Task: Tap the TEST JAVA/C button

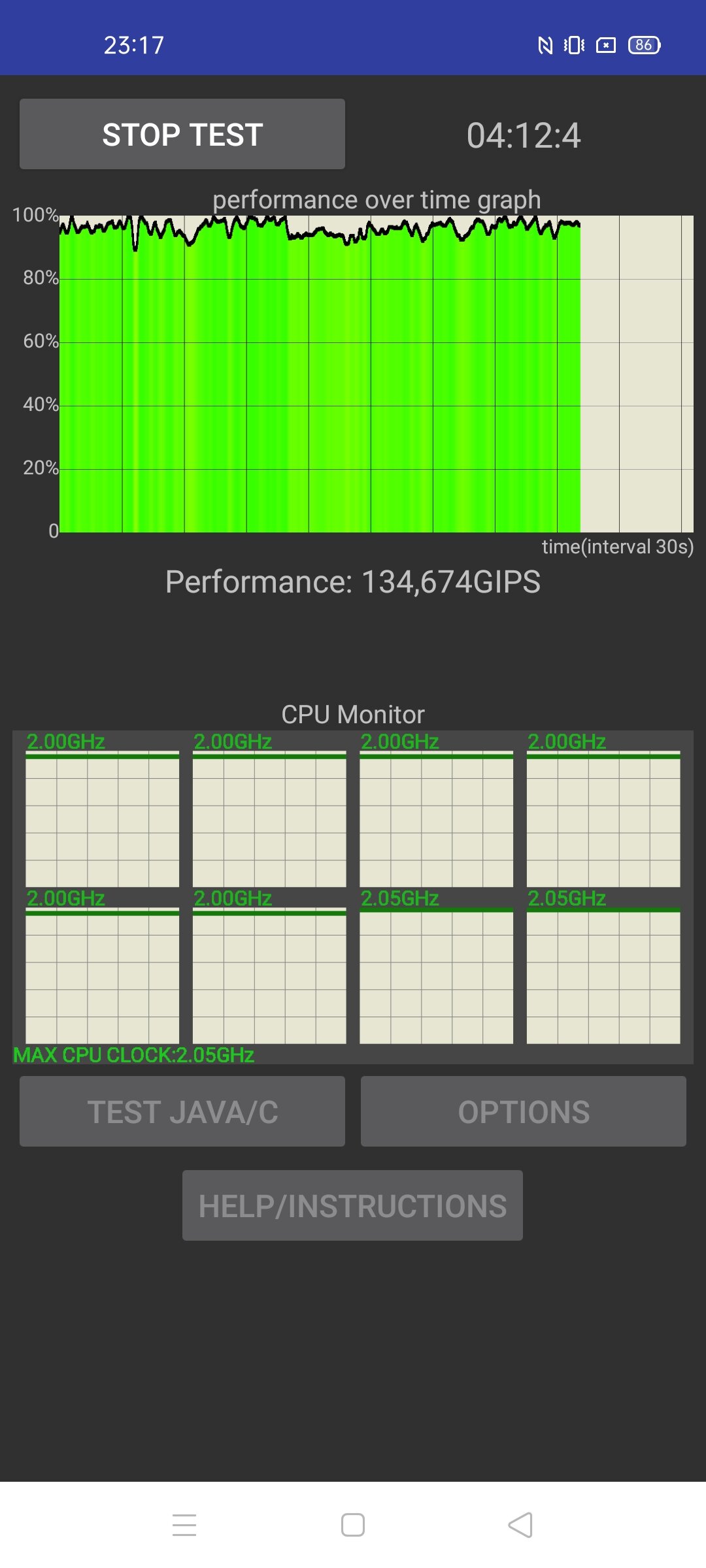Action: (182, 1111)
